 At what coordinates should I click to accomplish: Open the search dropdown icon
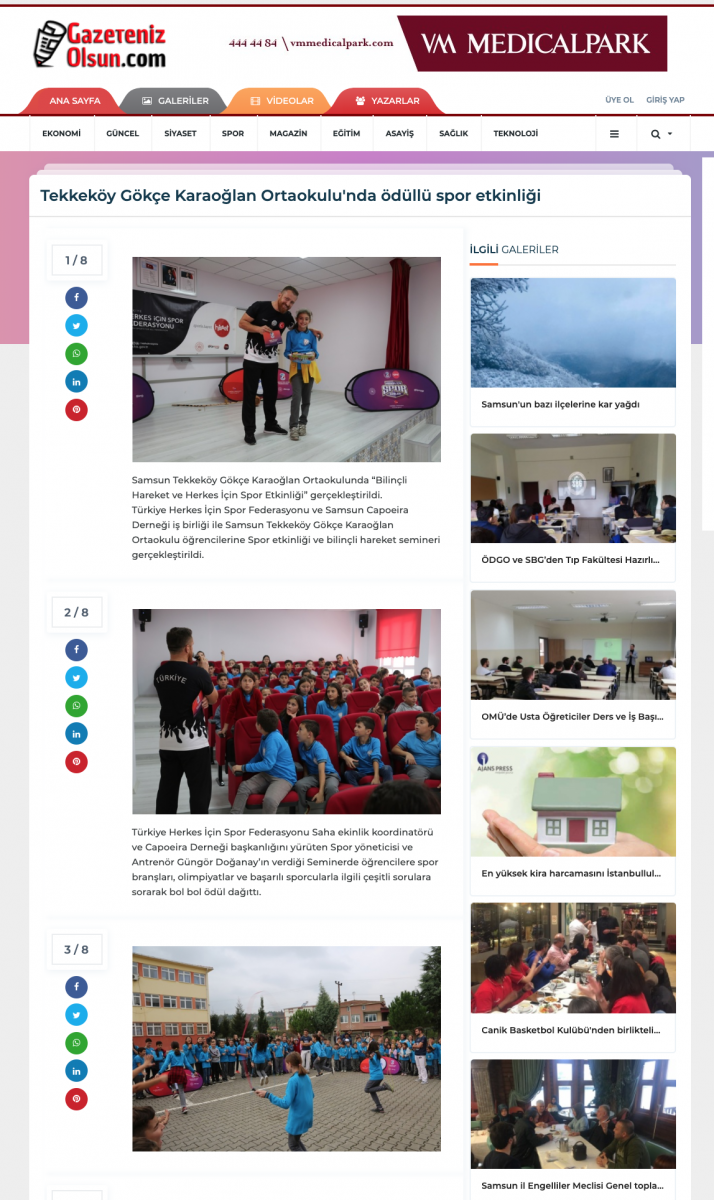tap(661, 133)
